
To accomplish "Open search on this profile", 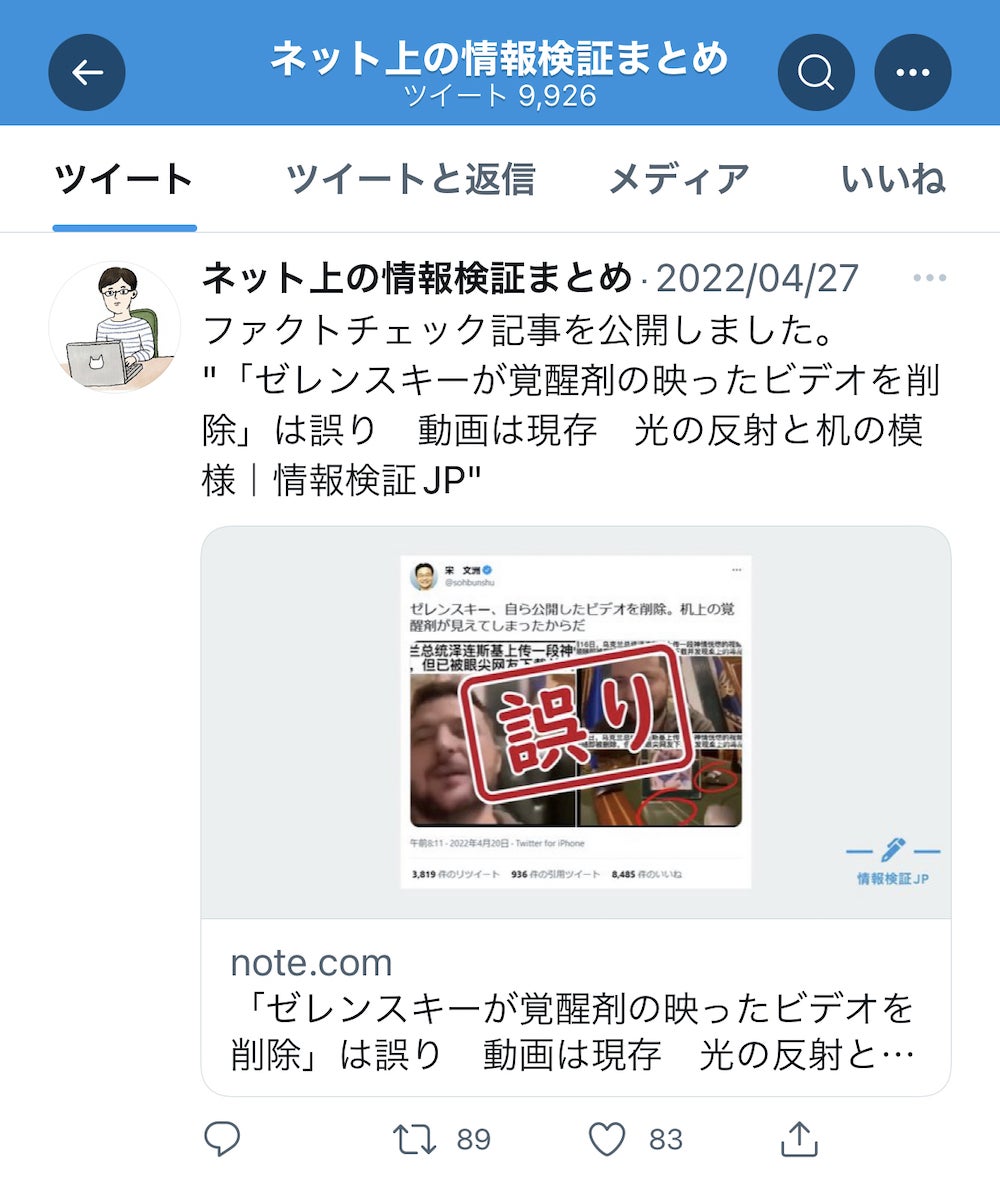I will click(816, 72).
